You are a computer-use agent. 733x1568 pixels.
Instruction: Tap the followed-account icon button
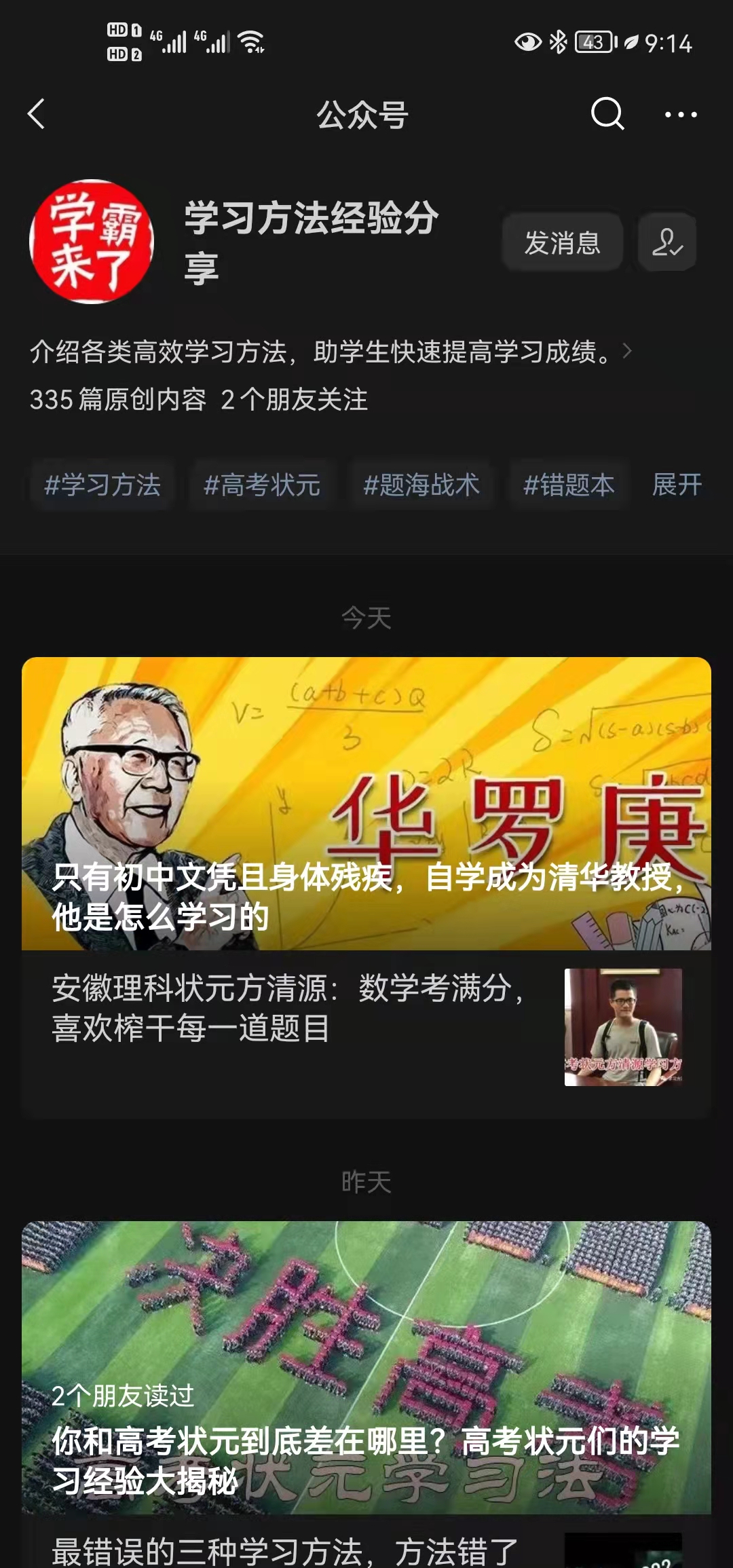(667, 242)
